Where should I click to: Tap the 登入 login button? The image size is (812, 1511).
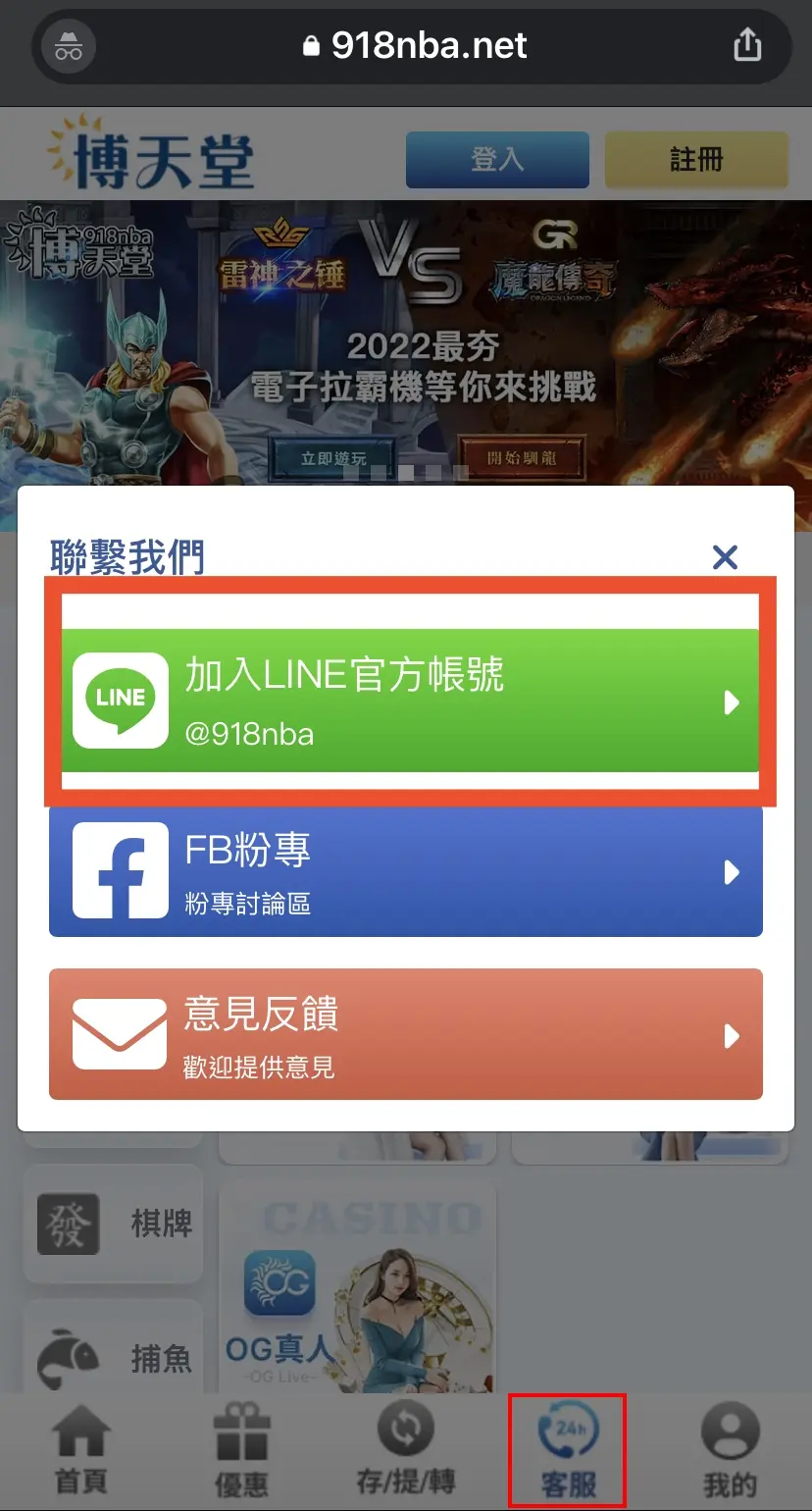(497, 160)
